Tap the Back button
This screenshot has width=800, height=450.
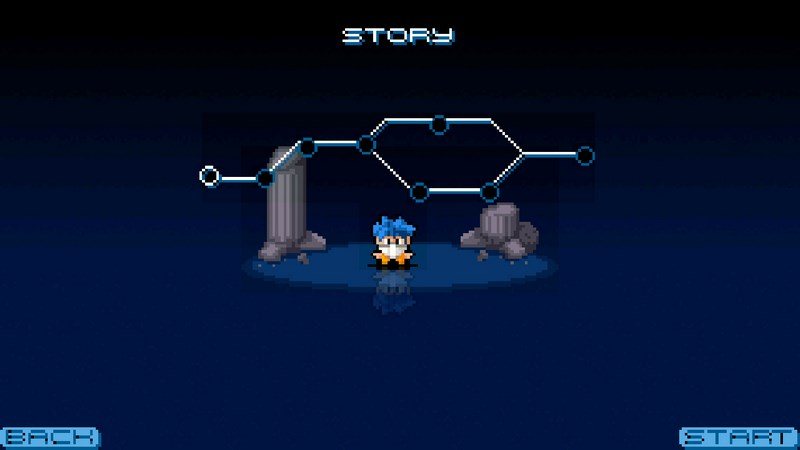pos(50,437)
